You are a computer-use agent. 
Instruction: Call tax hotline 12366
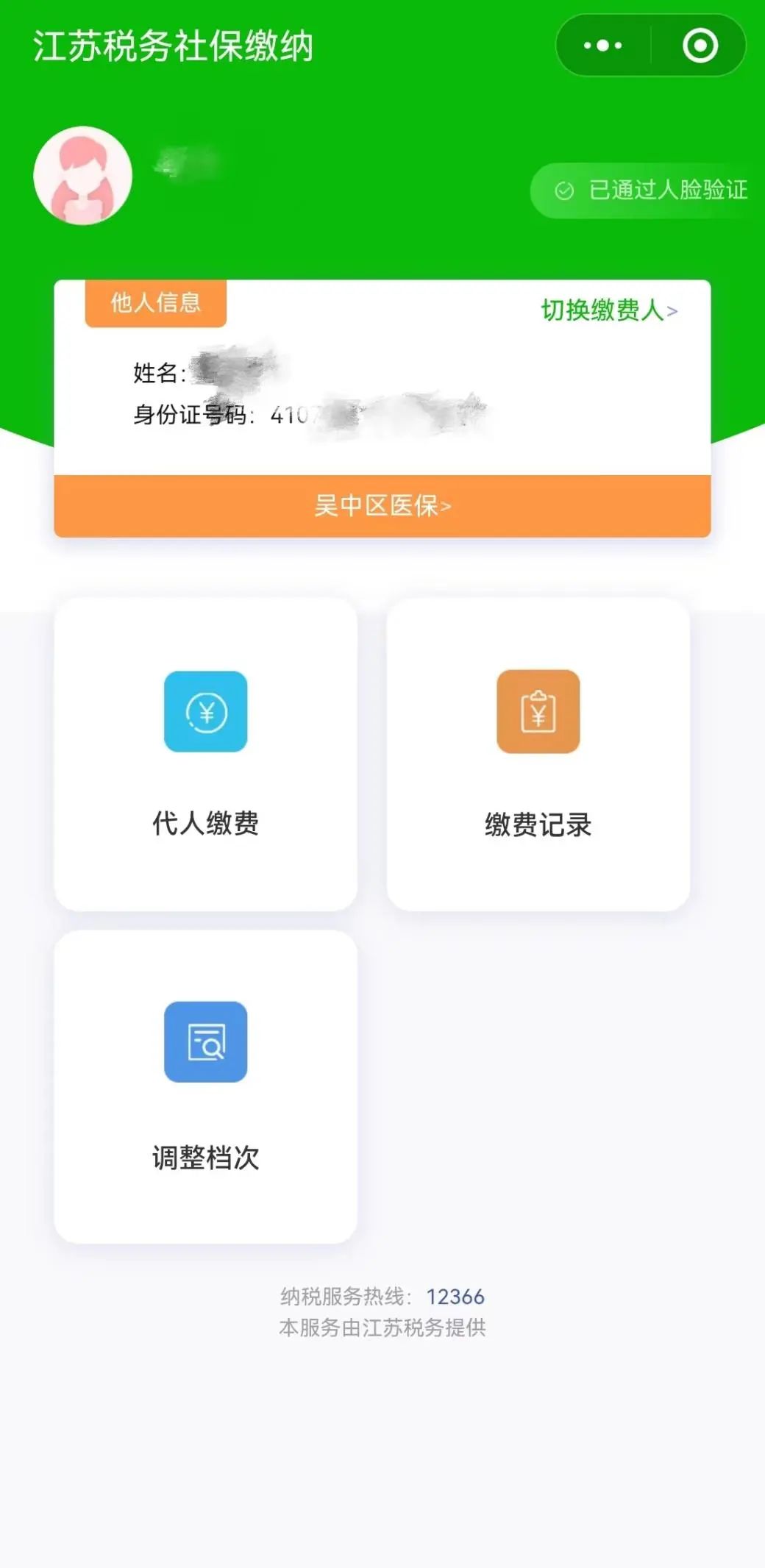pyautogui.click(x=455, y=1297)
